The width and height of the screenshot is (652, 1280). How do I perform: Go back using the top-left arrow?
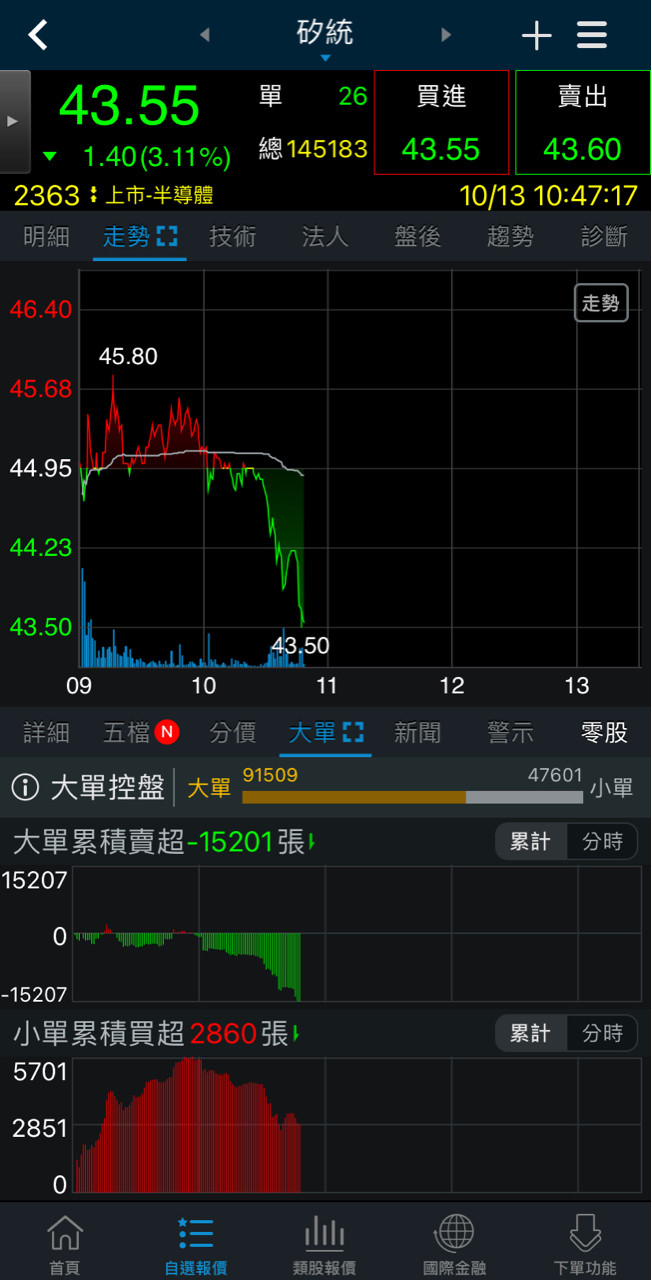(38, 35)
